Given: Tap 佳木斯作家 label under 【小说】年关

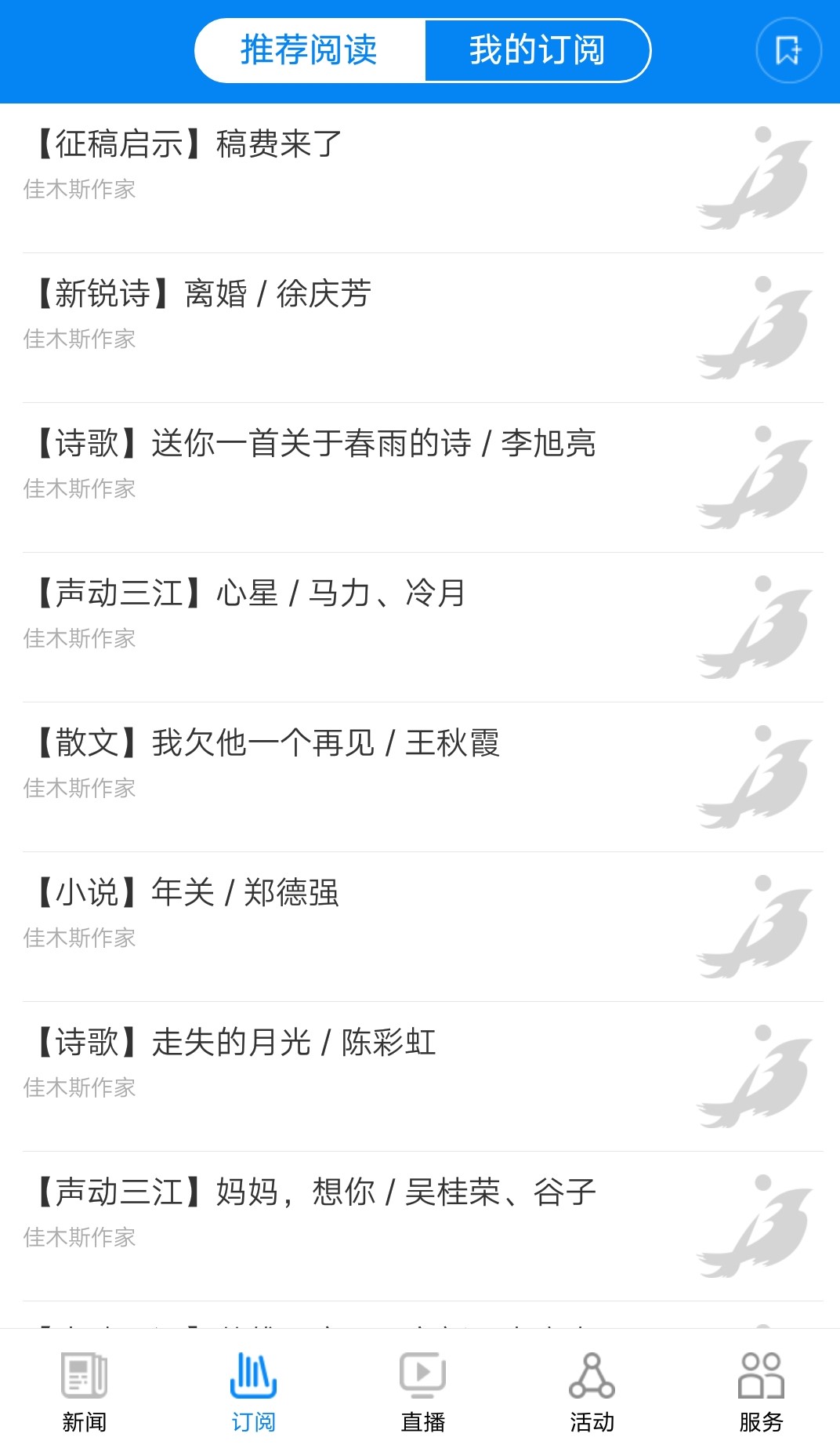Looking at the screenshot, I should (x=79, y=938).
